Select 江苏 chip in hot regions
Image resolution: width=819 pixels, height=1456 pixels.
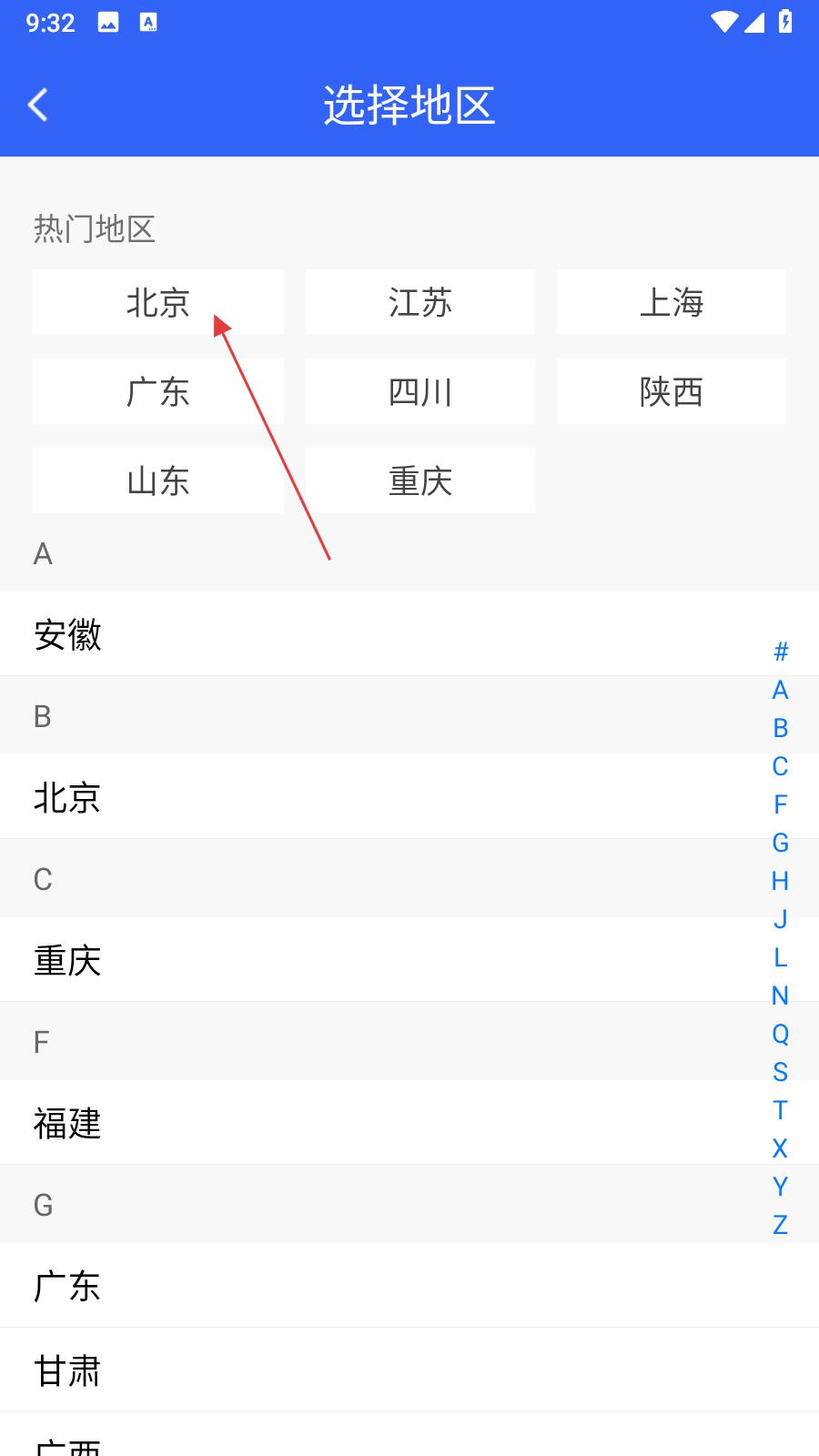[420, 302]
